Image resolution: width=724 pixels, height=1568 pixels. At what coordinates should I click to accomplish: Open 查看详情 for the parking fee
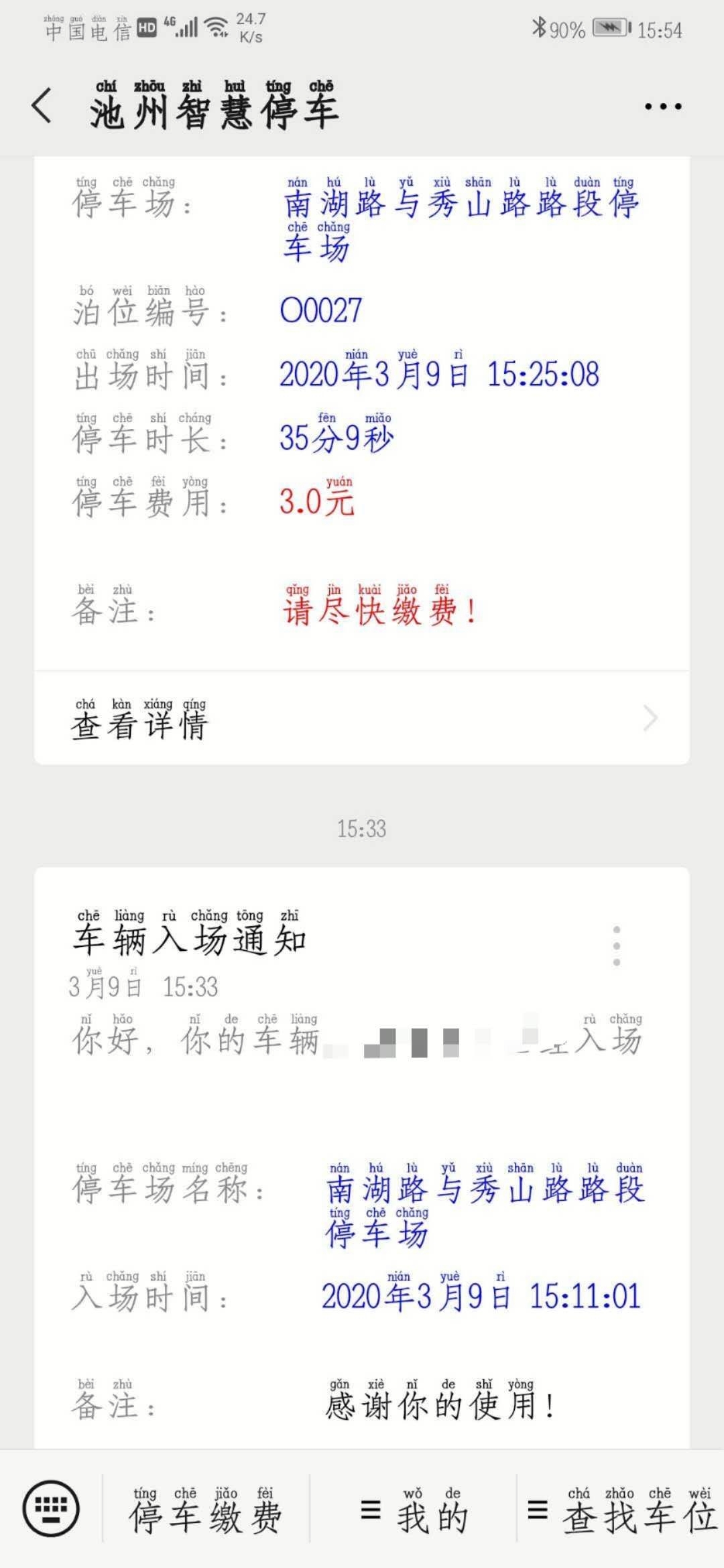tap(362, 718)
